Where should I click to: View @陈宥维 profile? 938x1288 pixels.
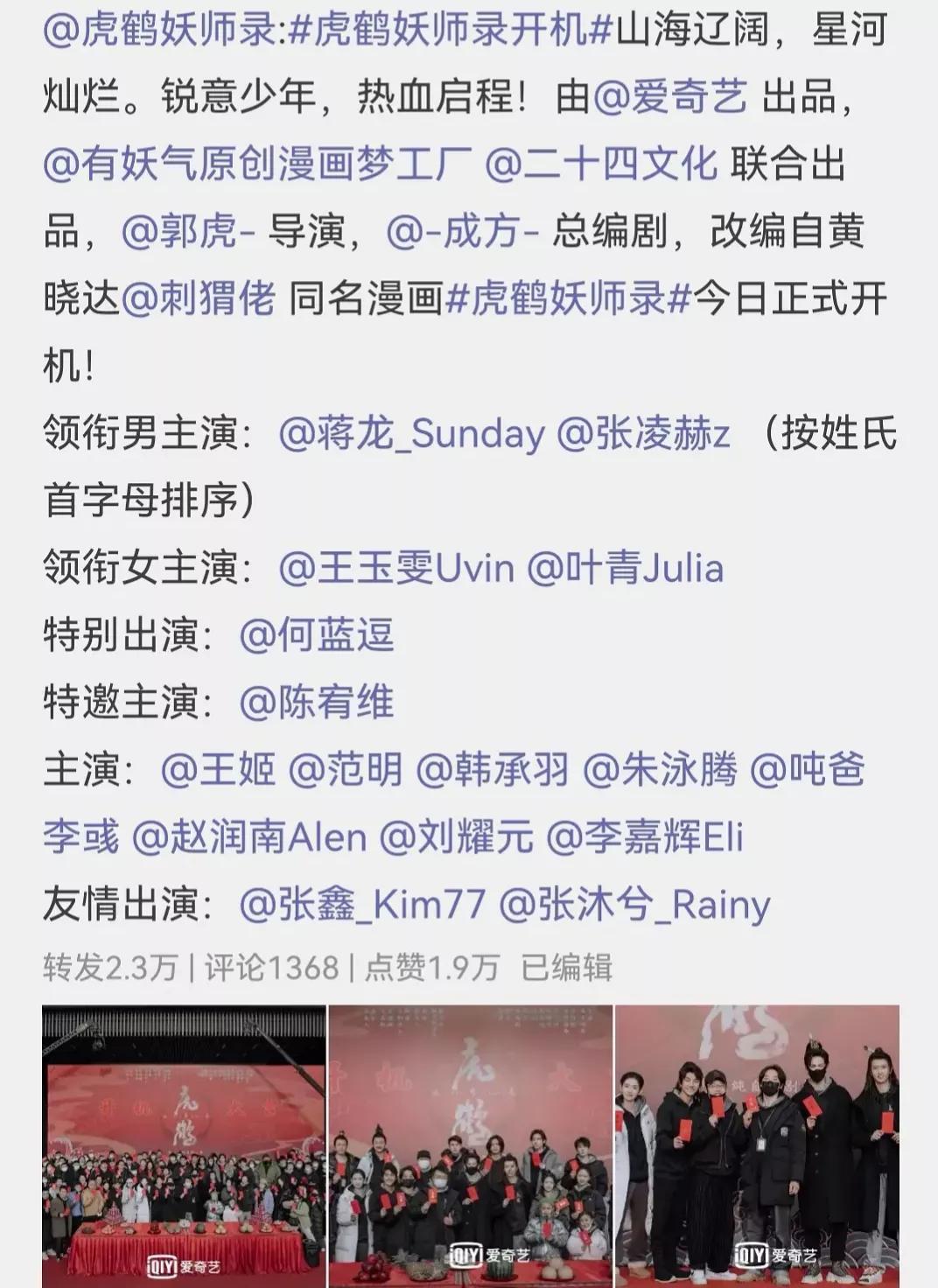pos(316,703)
